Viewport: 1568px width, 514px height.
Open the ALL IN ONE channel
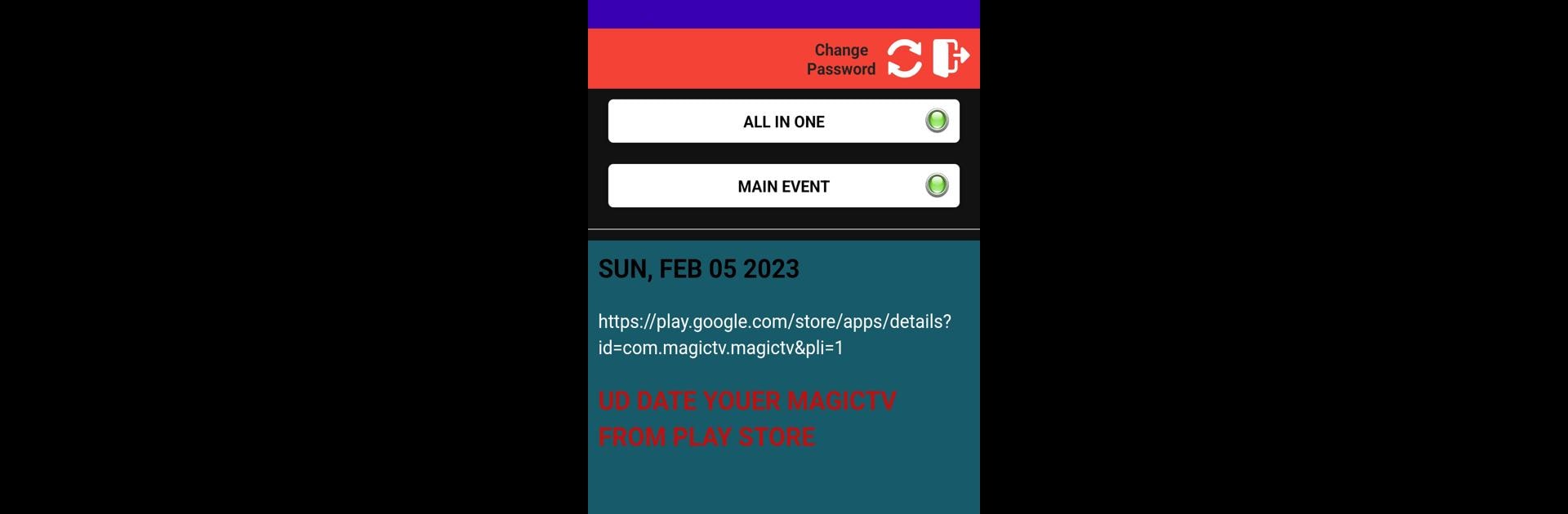(x=783, y=122)
